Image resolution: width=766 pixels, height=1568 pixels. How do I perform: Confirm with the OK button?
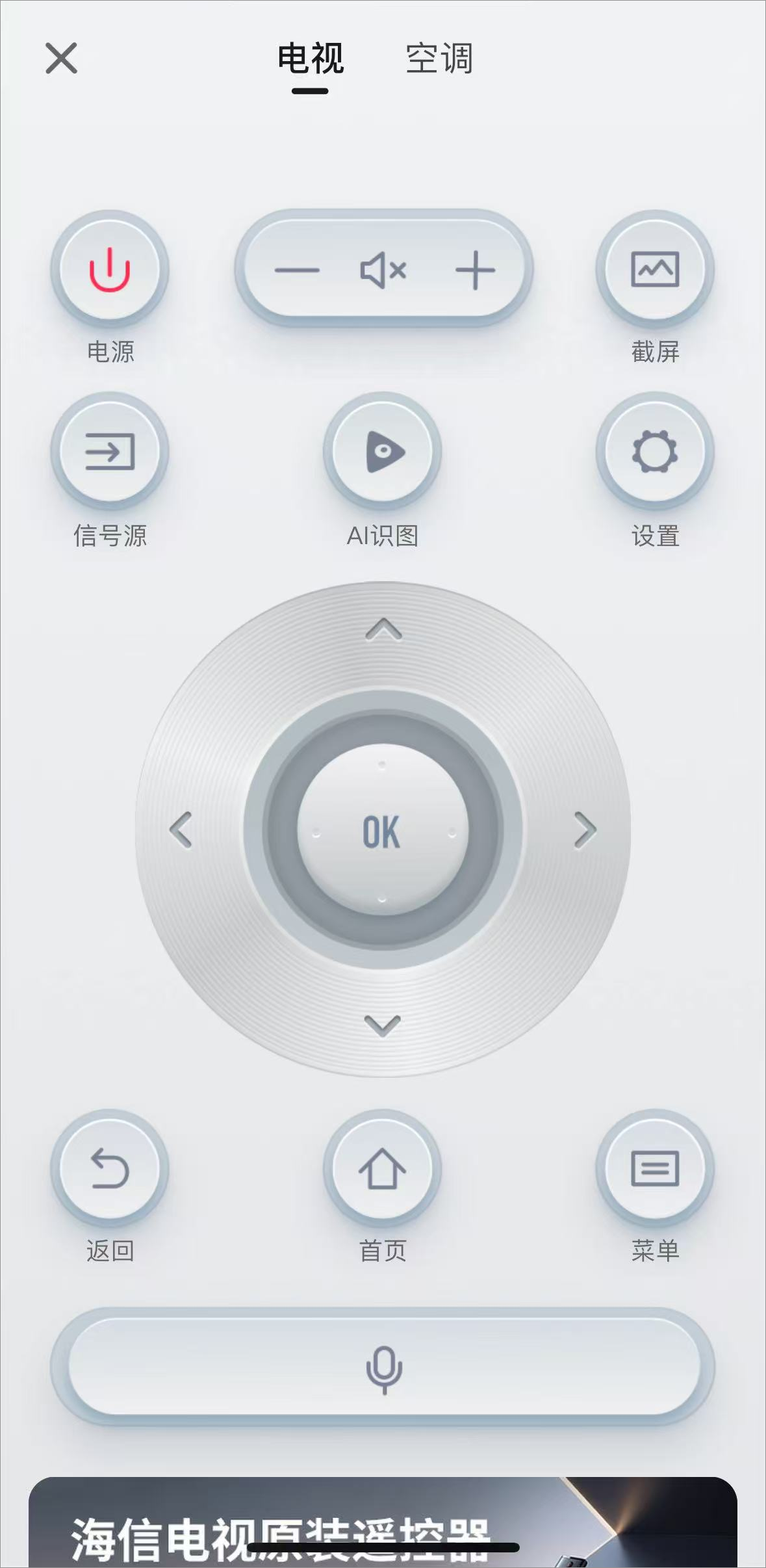(382, 831)
